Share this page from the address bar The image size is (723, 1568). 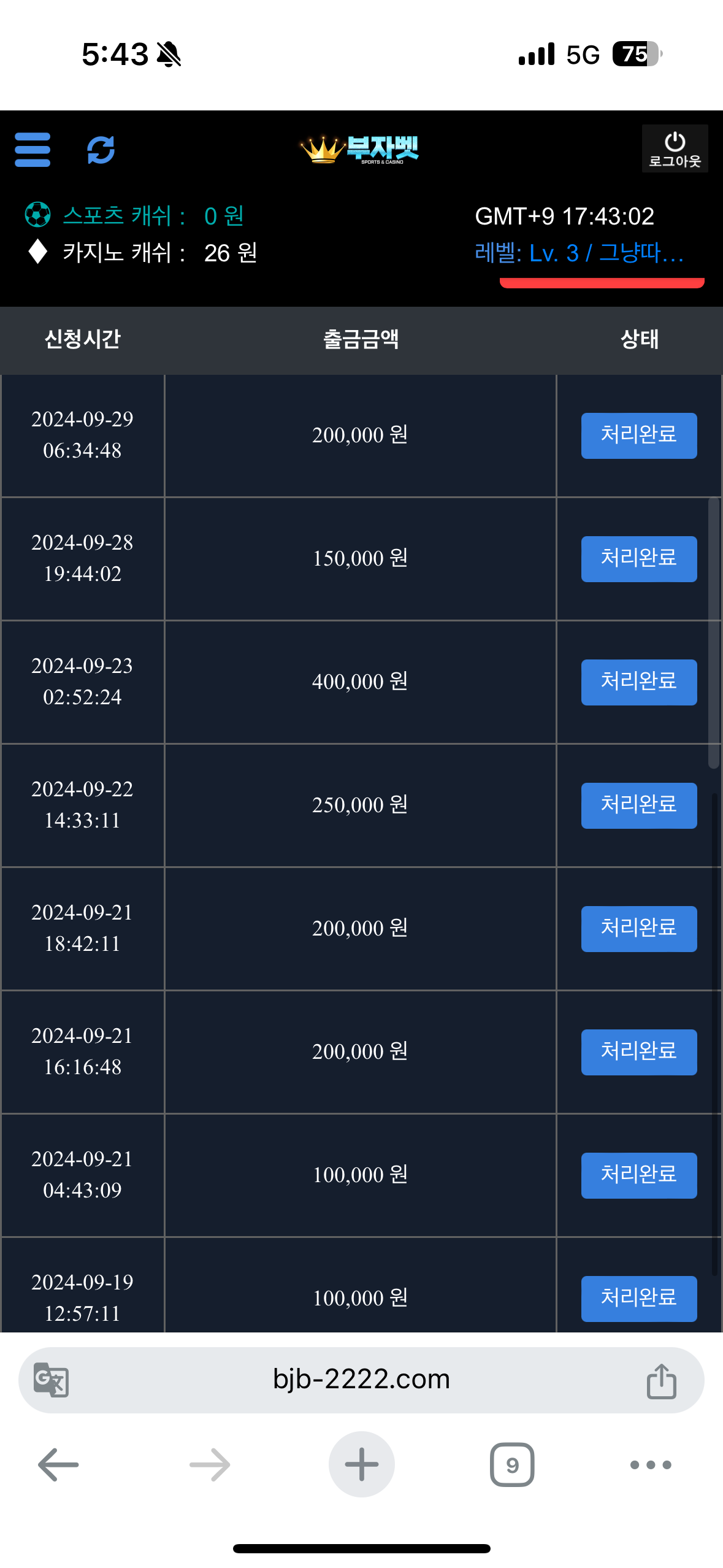pyautogui.click(x=661, y=1381)
